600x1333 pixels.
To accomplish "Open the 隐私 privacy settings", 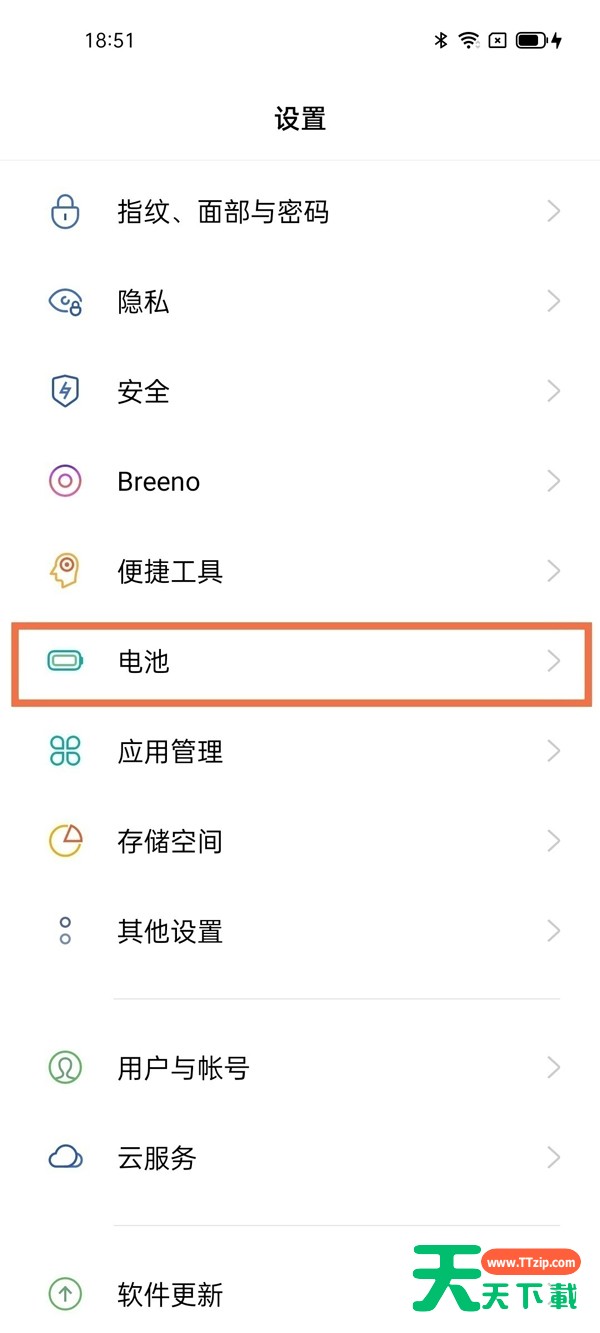I will 300,302.
